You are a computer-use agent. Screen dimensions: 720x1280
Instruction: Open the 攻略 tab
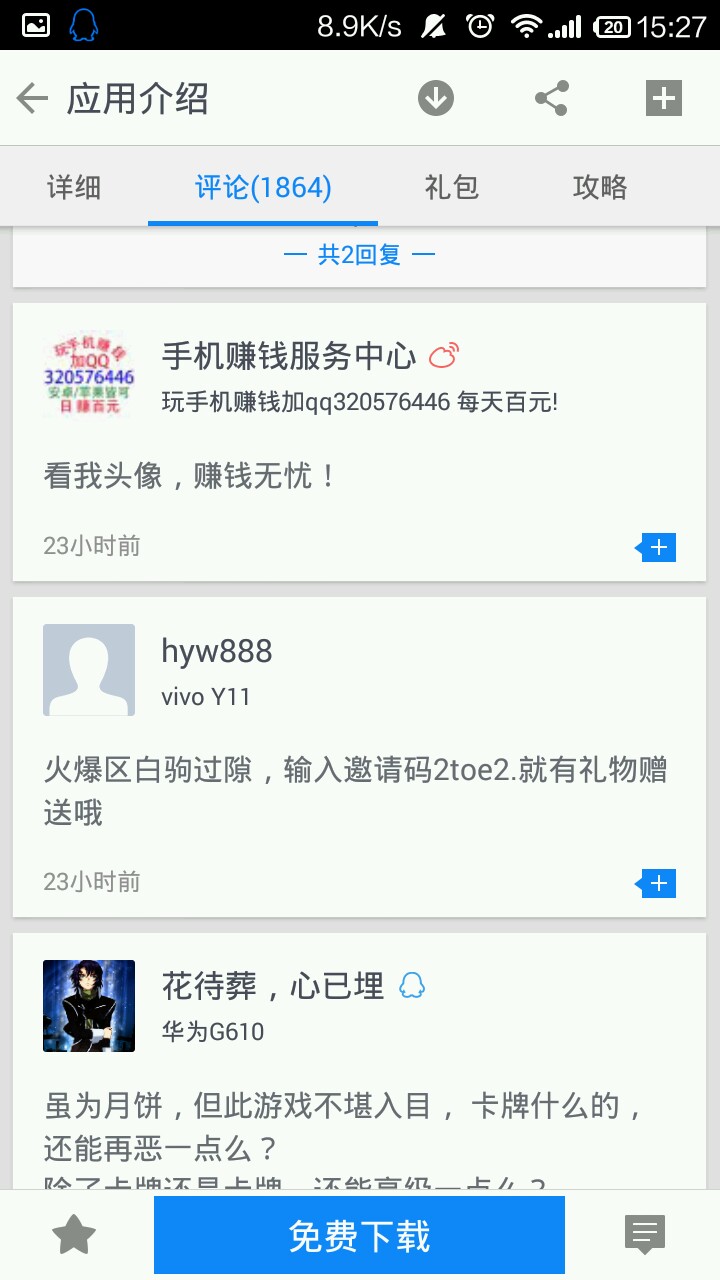pyautogui.click(x=600, y=187)
